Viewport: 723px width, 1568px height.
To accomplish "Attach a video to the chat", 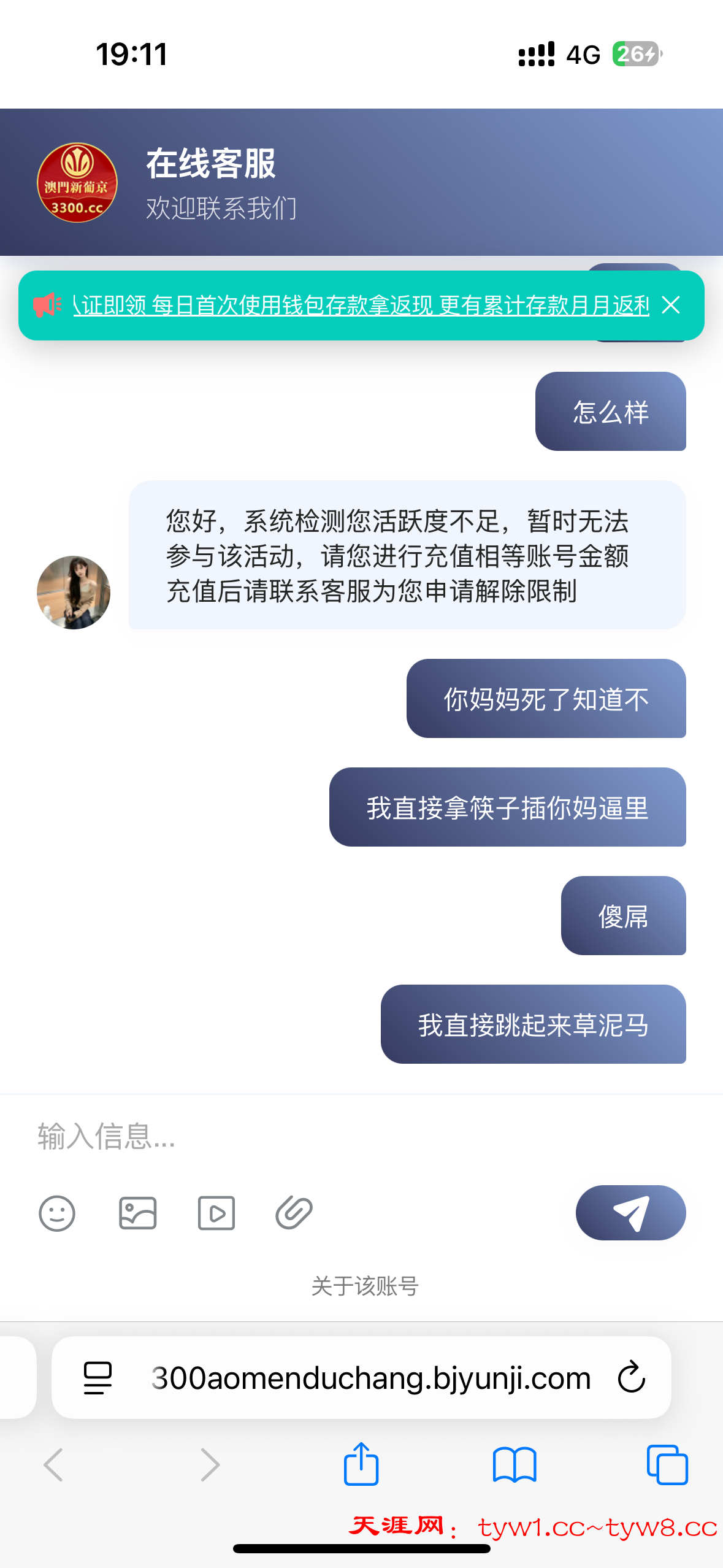I will coord(216,1213).
